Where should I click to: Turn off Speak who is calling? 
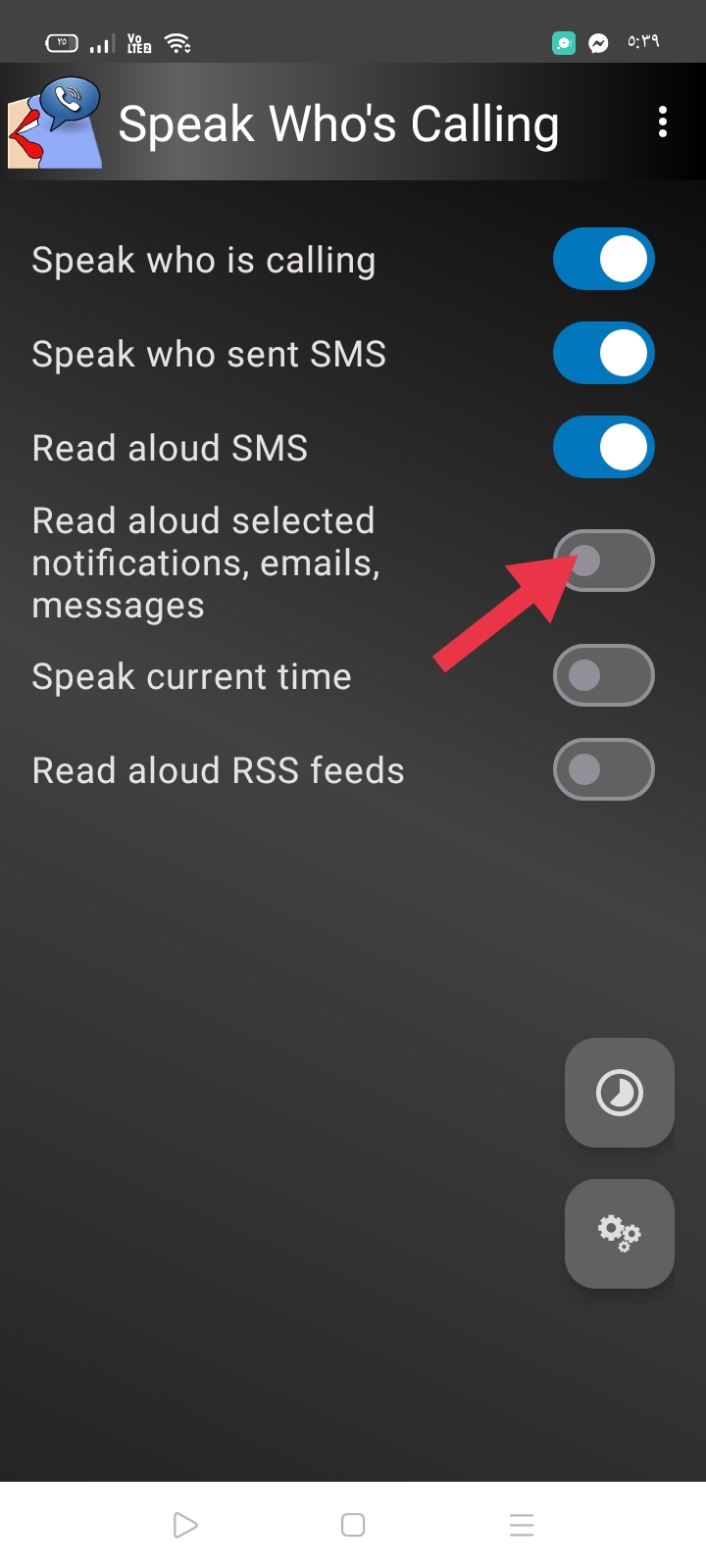[x=604, y=260]
